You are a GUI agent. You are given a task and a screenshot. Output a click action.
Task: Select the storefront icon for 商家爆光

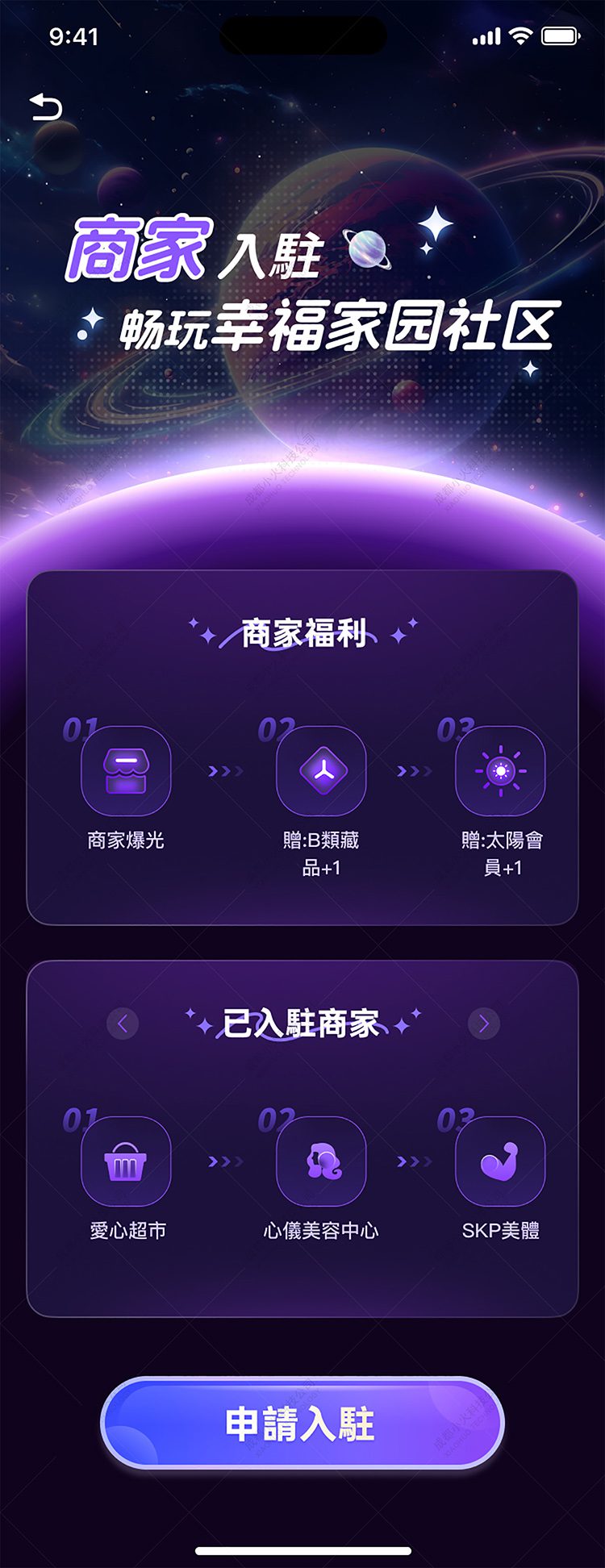(125, 770)
